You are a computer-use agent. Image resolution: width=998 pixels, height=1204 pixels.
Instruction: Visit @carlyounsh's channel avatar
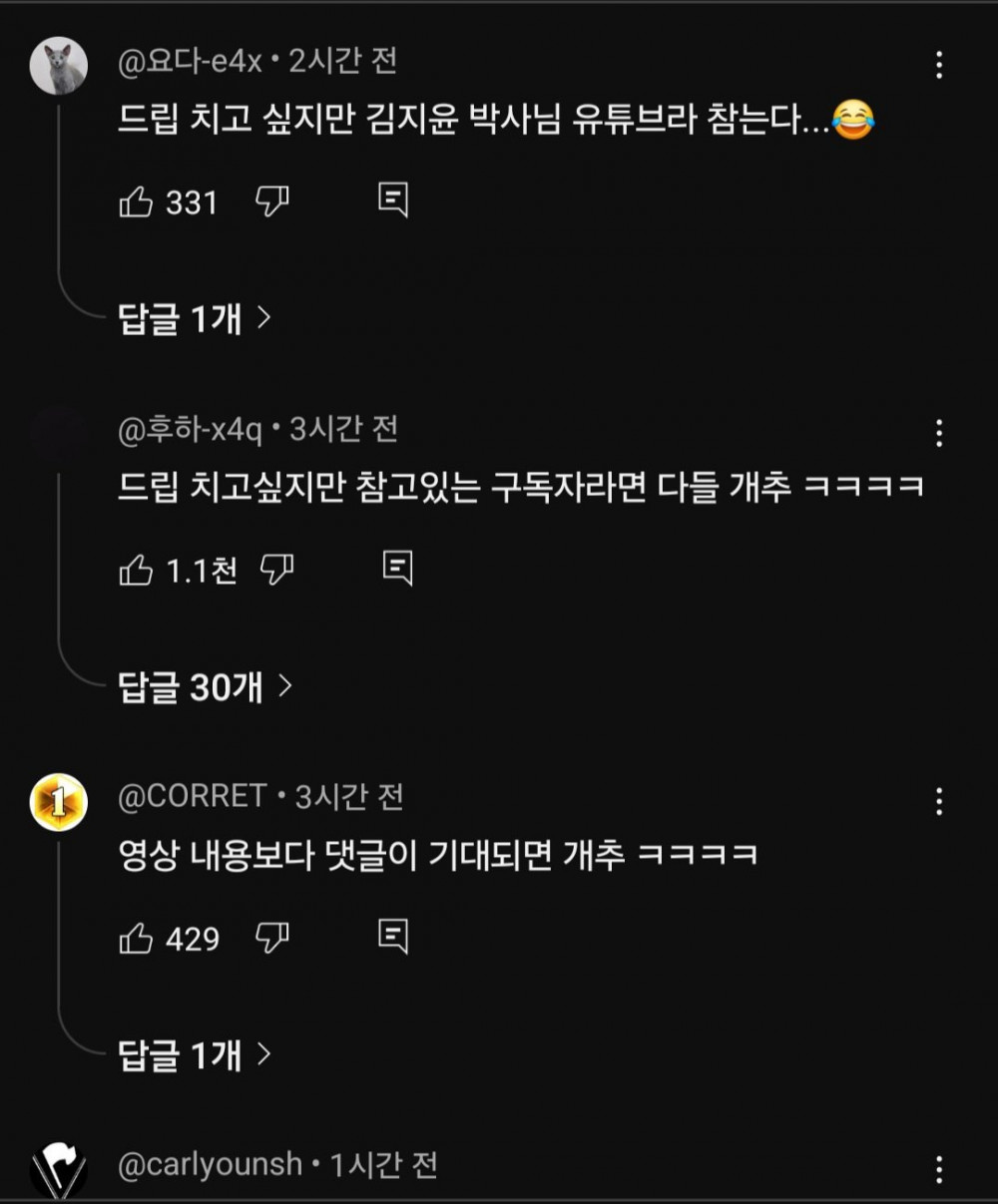59,1170
